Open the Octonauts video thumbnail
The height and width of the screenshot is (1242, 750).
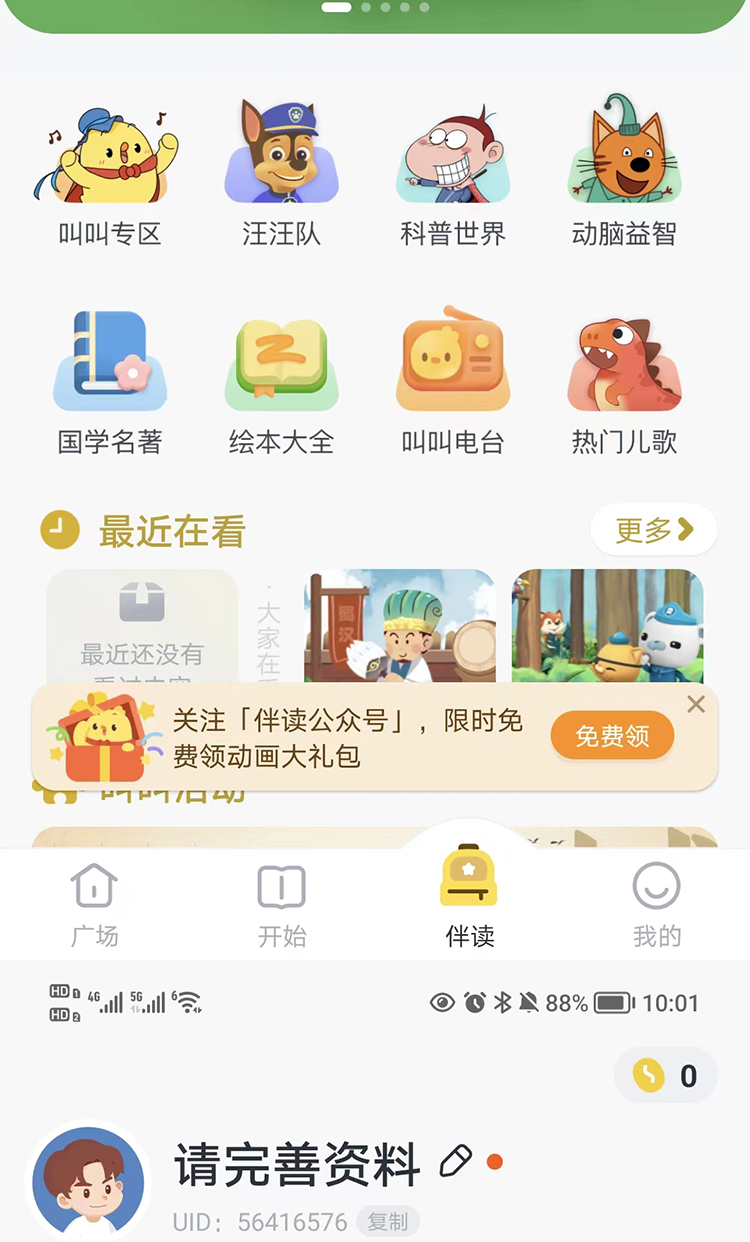click(x=608, y=627)
